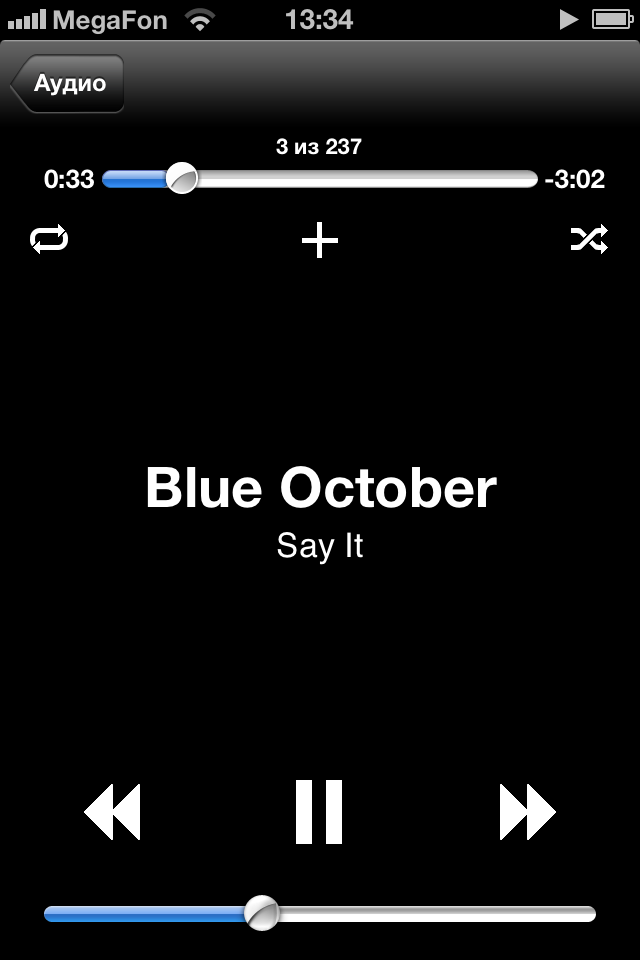Image resolution: width=640 pixels, height=960 pixels.
Task: Add the song with the plus icon
Action: click(x=320, y=240)
